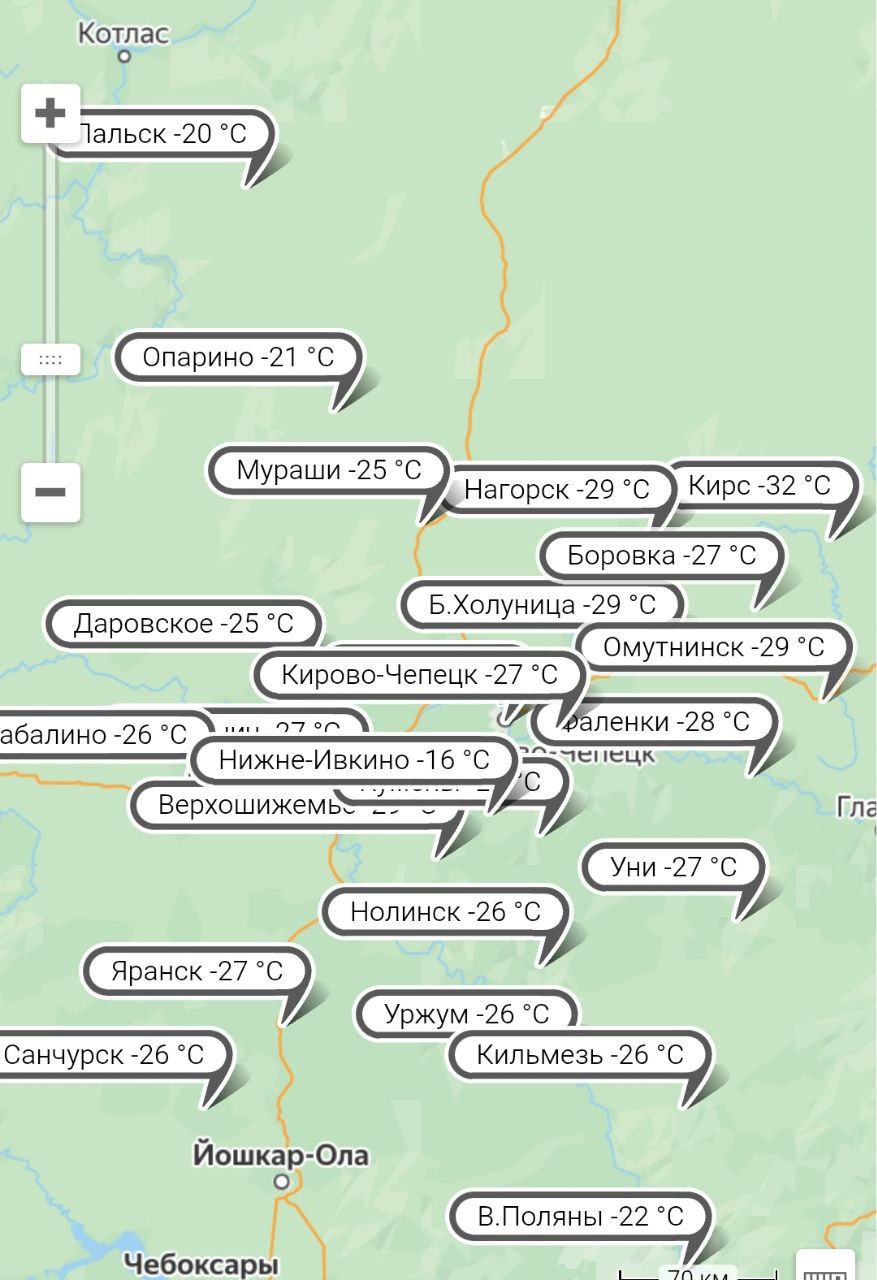This screenshot has height=1280, width=877.
Task: Select the Нижне-Ивкино -16 °C marker
Action: [x=354, y=760]
